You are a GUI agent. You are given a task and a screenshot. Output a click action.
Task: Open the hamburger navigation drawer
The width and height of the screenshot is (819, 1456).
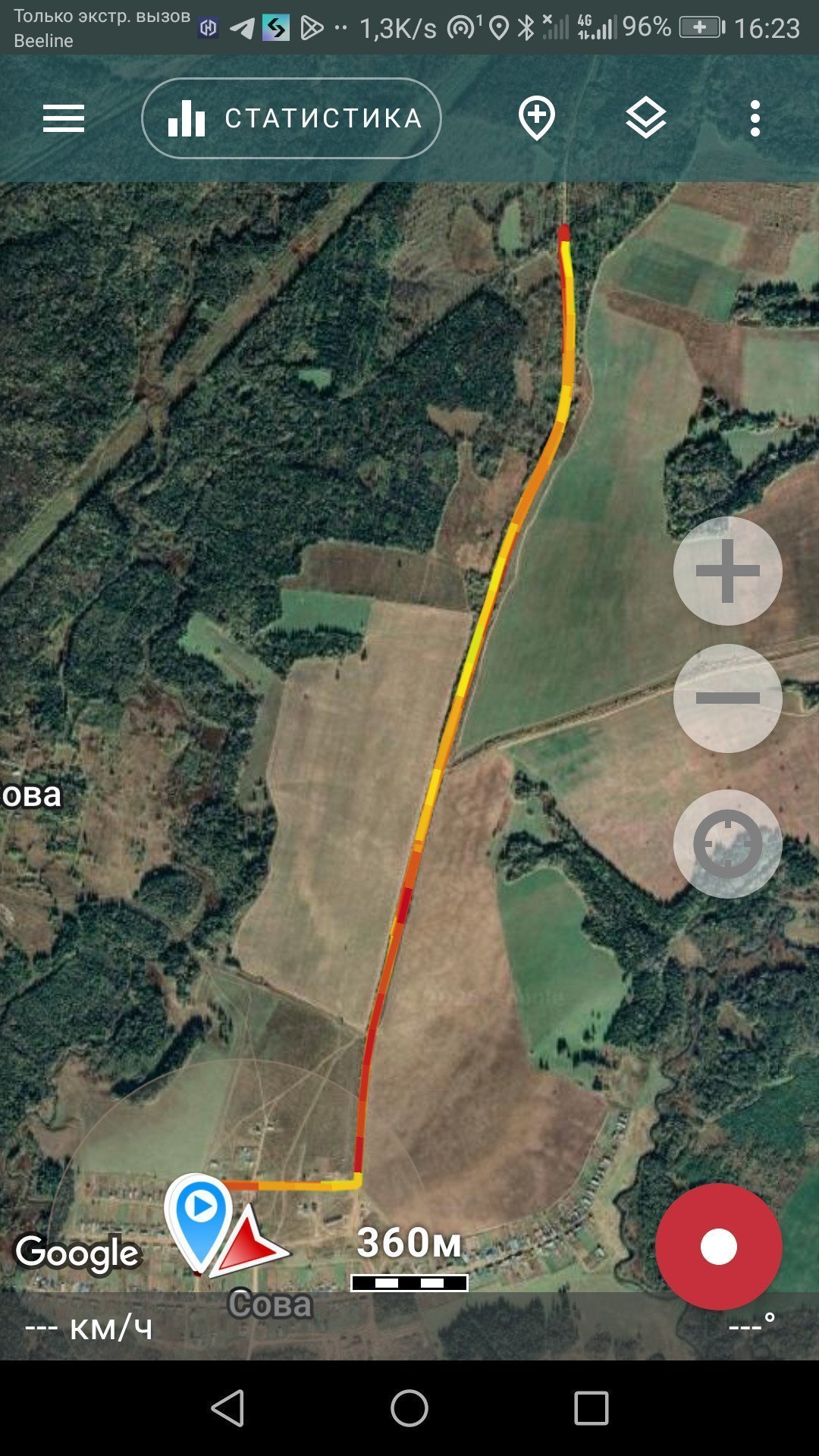64,118
